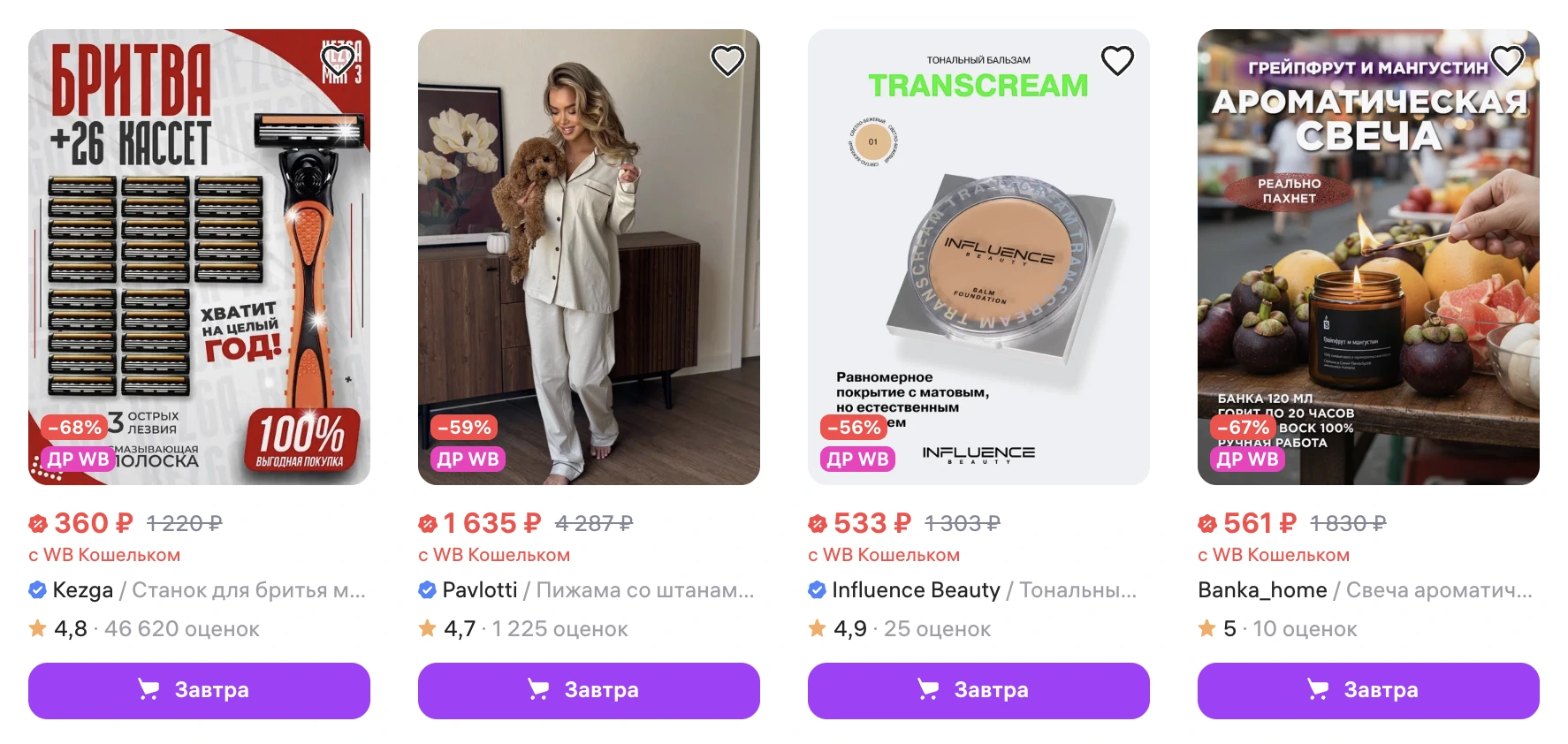Screen dimensions: 1568x744
Task: Open the Kezga razor product card
Action: pyautogui.click(x=199, y=256)
